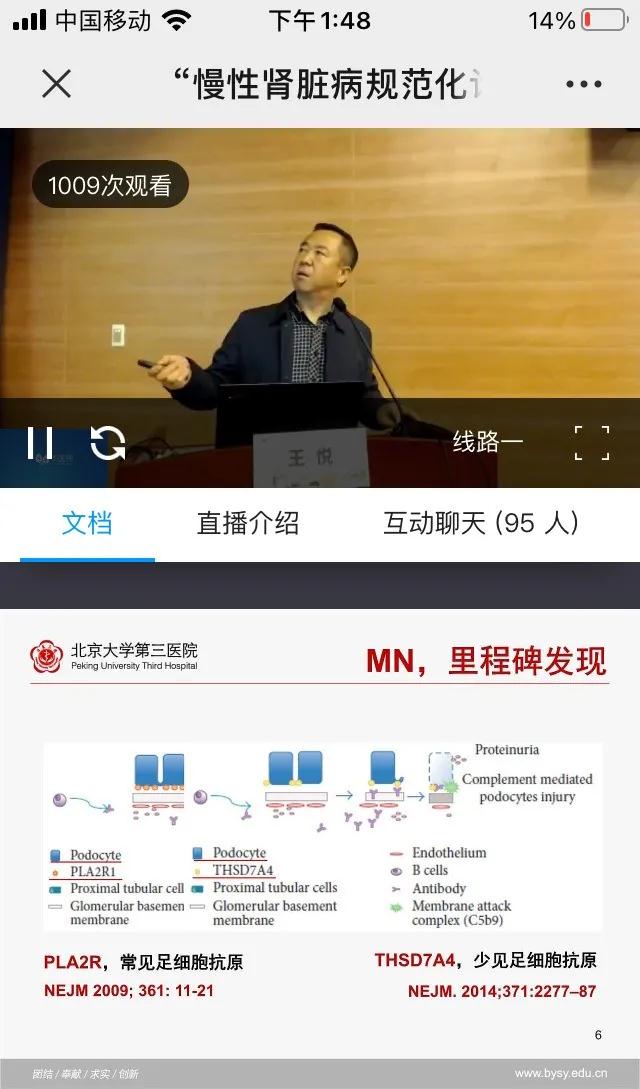Viewport: 640px width, 1089px height.
Task: Close the live stream page
Action: pos(57,84)
